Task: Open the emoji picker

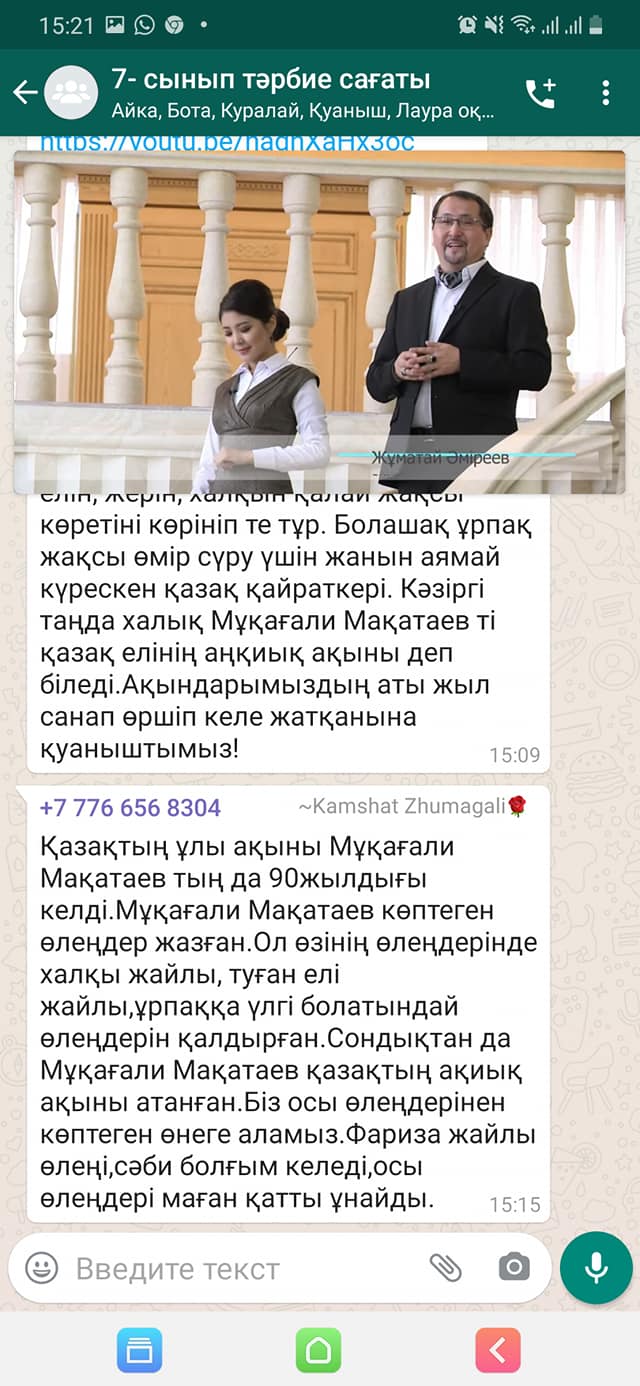Action: click(x=42, y=1268)
